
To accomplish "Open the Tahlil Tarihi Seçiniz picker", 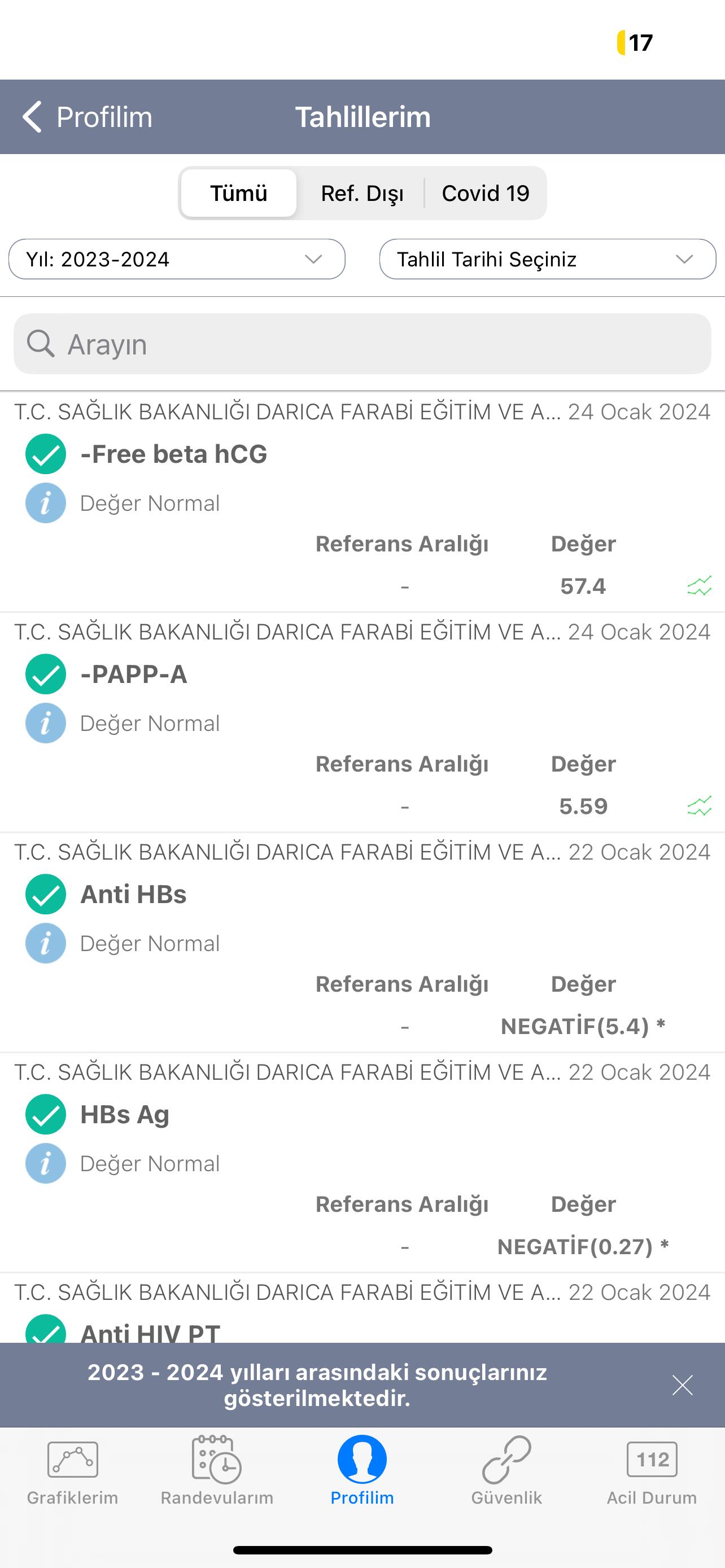I will click(x=547, y=259).
